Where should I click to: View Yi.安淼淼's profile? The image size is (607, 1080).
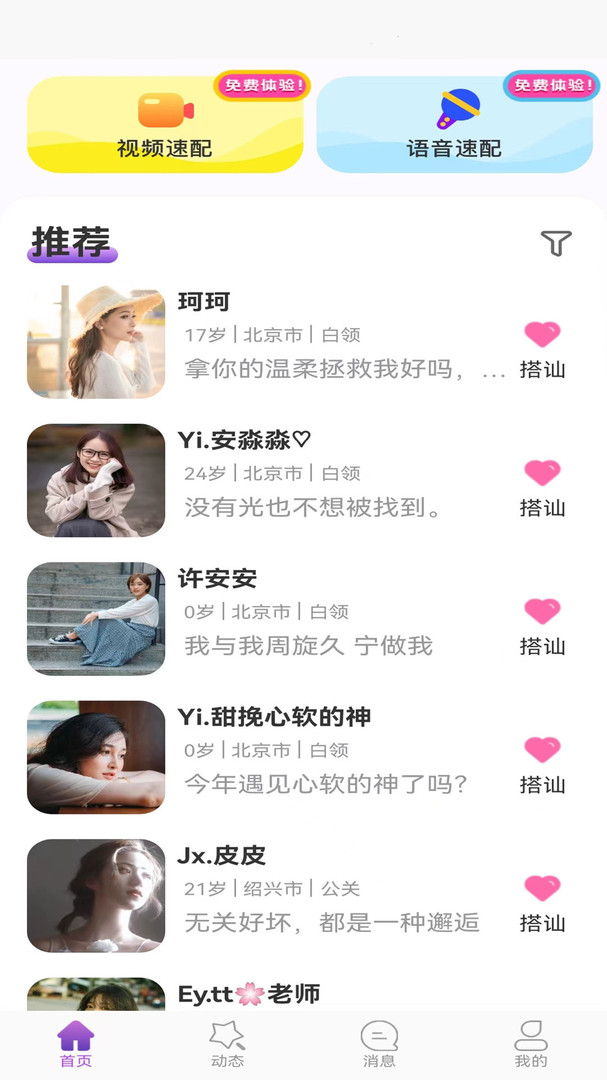pyautogui.click(x=96, y=480)
